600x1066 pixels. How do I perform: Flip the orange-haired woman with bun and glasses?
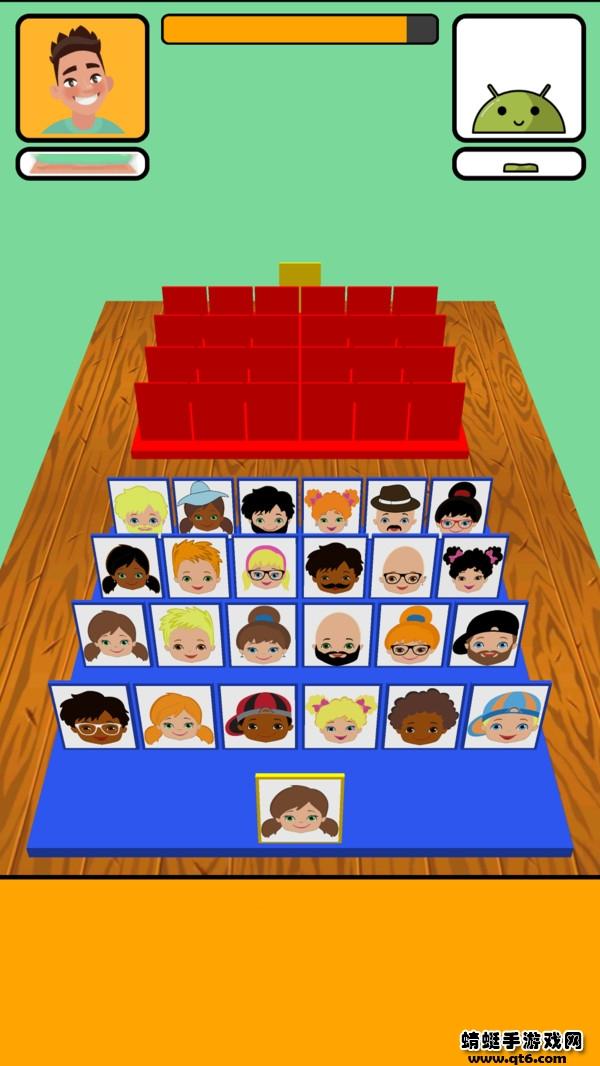[412, 634]
